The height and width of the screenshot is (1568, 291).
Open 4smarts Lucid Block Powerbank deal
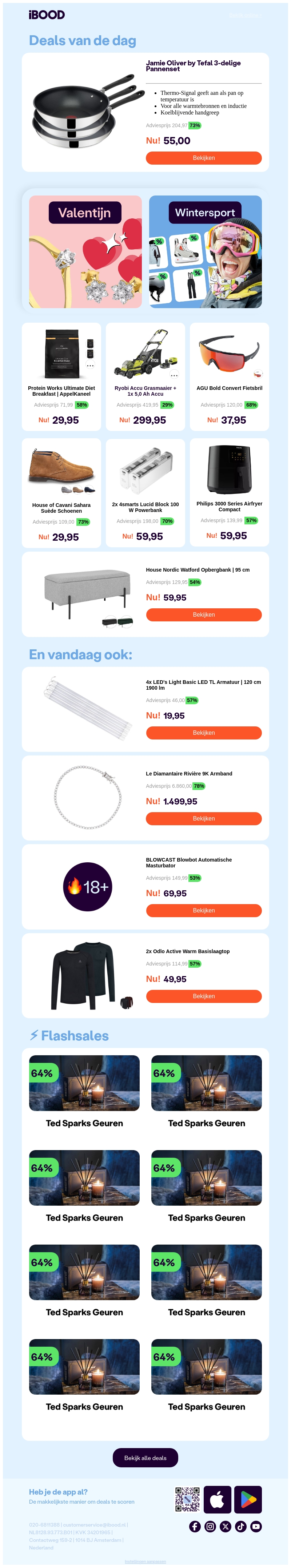145,492
